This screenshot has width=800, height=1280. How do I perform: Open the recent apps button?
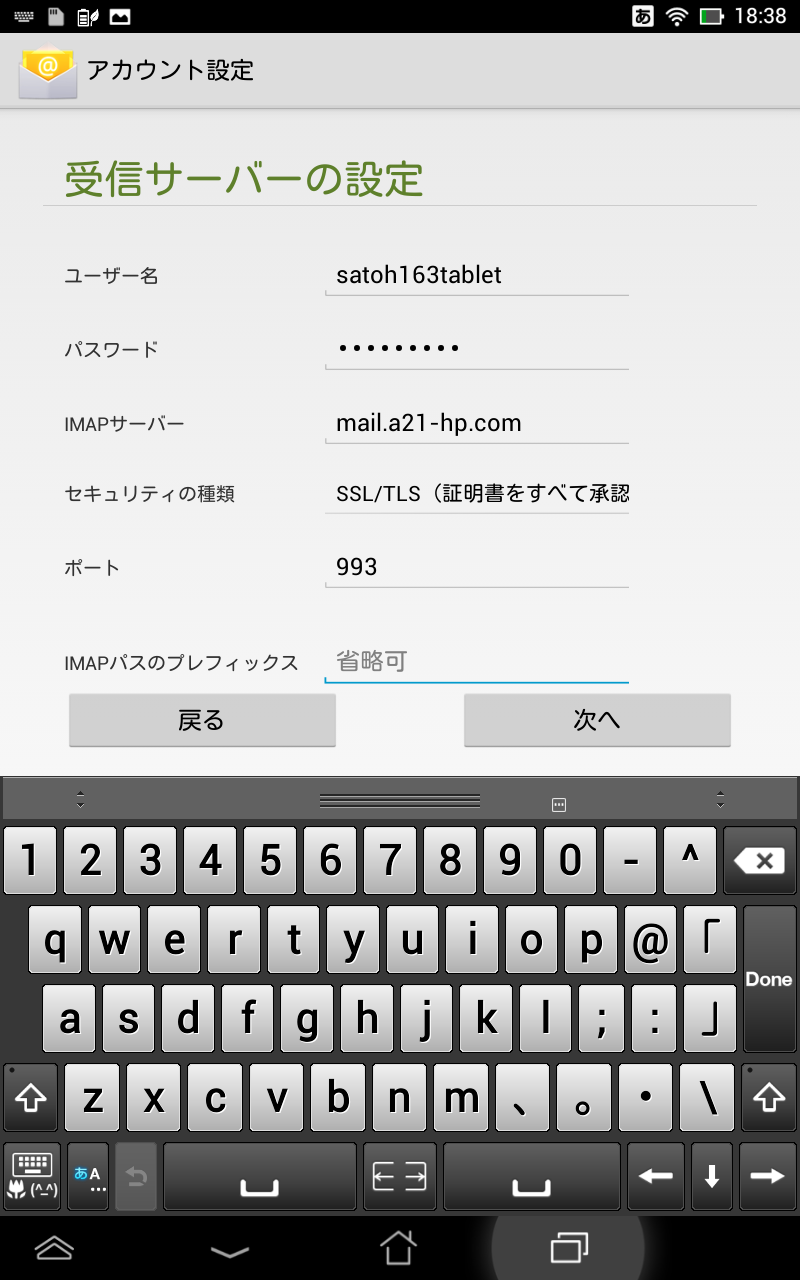pos(569,1247)
